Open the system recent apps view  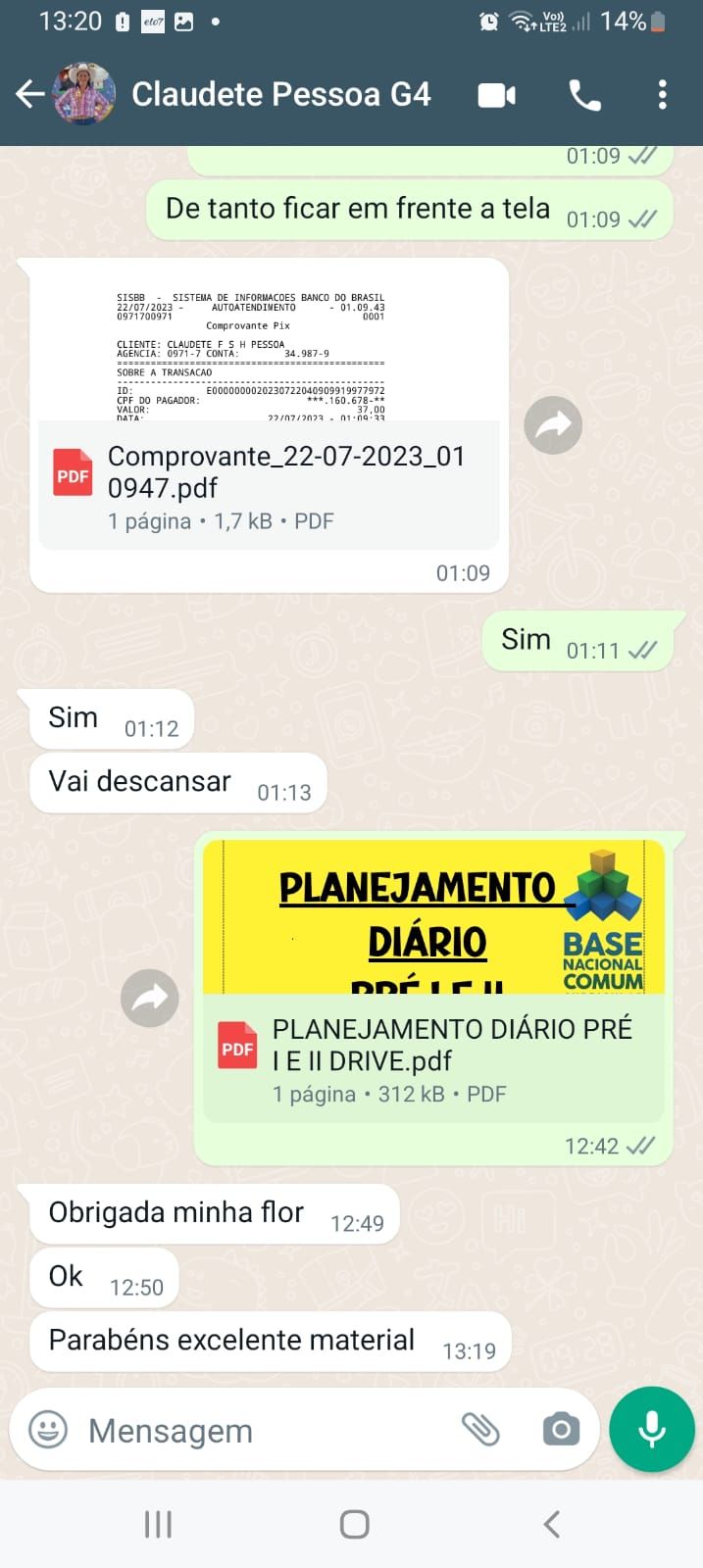pyautogui.click(x=158, y=1524)
